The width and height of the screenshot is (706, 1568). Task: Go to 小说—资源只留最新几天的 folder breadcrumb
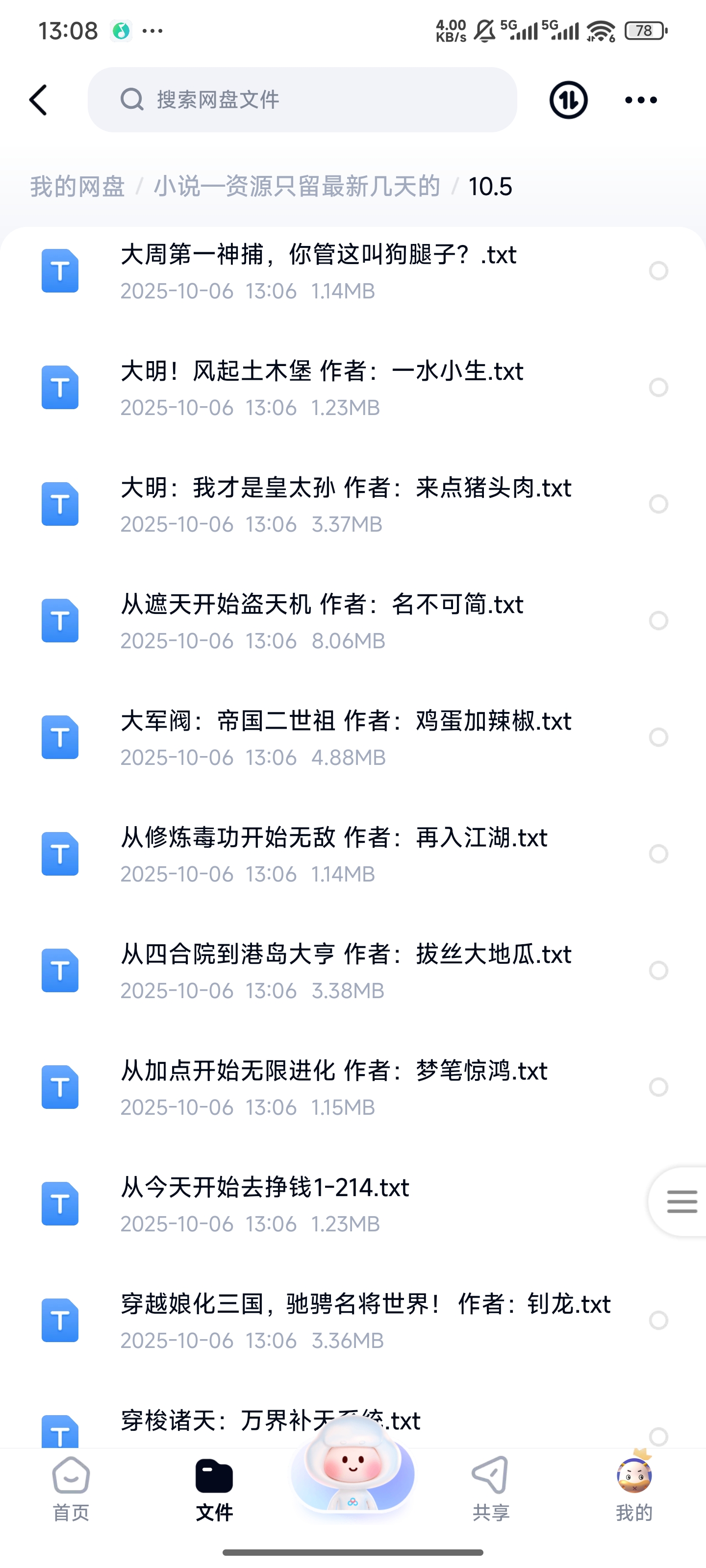point(297,186)
